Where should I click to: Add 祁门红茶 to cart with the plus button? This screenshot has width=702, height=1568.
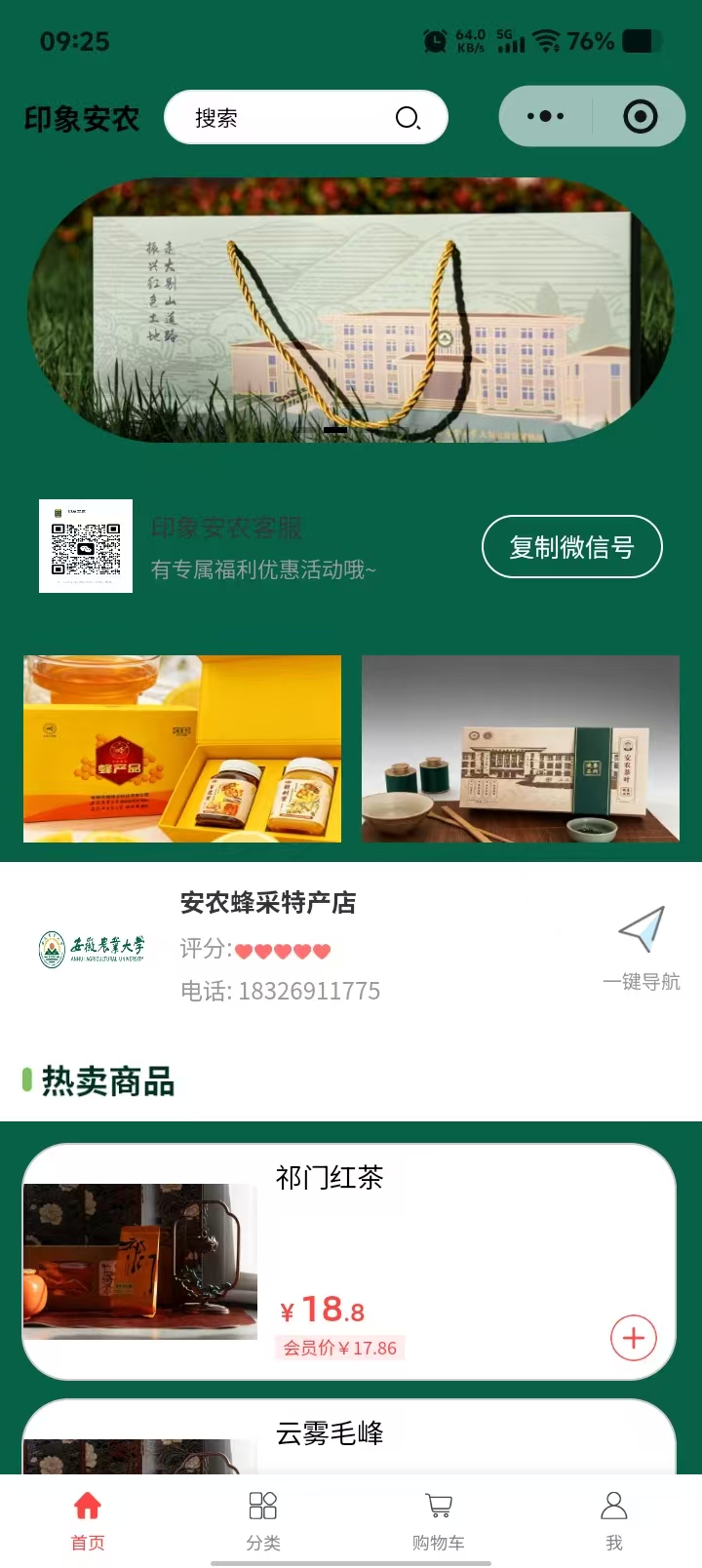click(x=633, y=1338)
